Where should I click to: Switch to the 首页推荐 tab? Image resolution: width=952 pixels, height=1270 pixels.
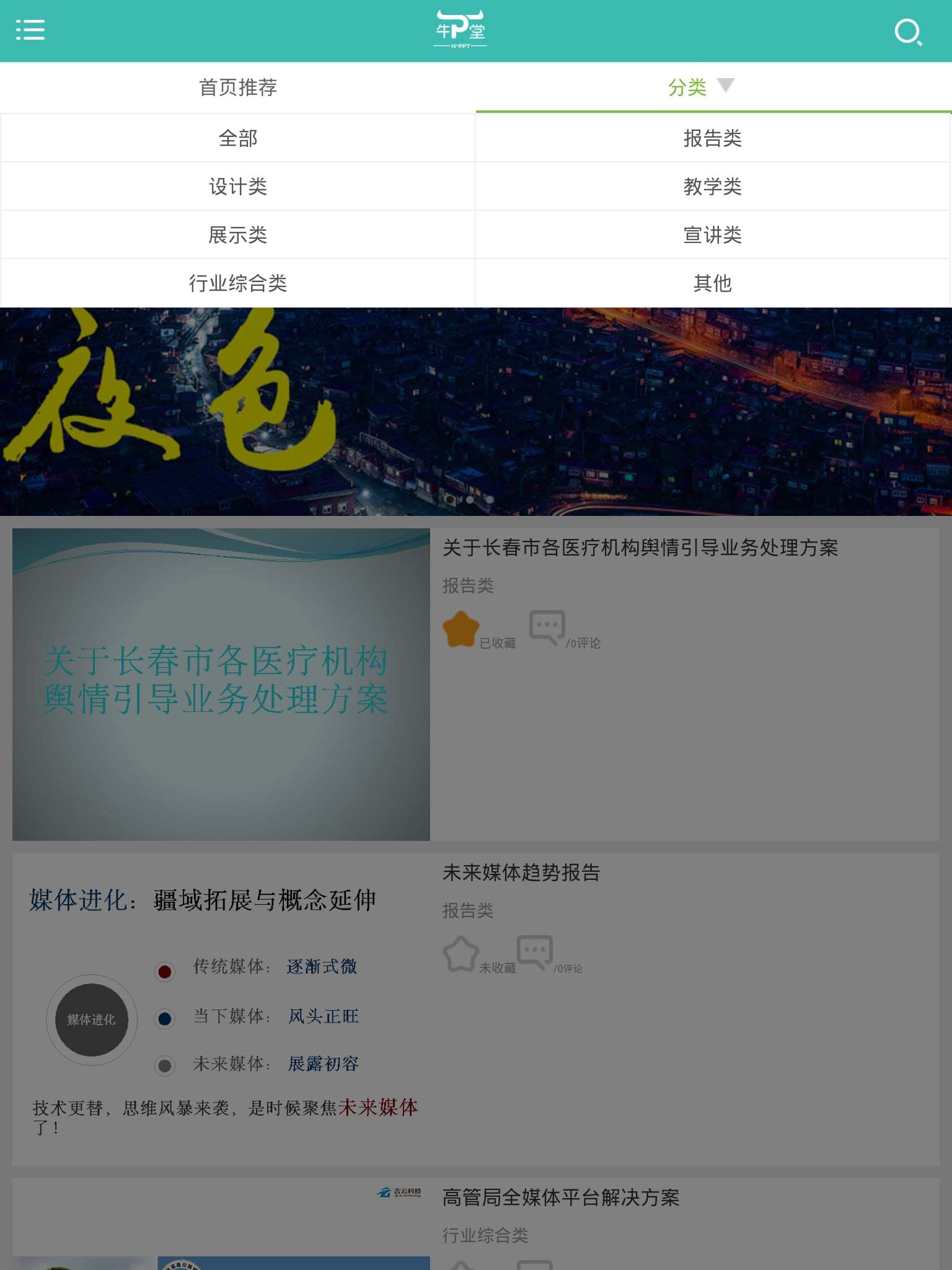coord(237,87)
